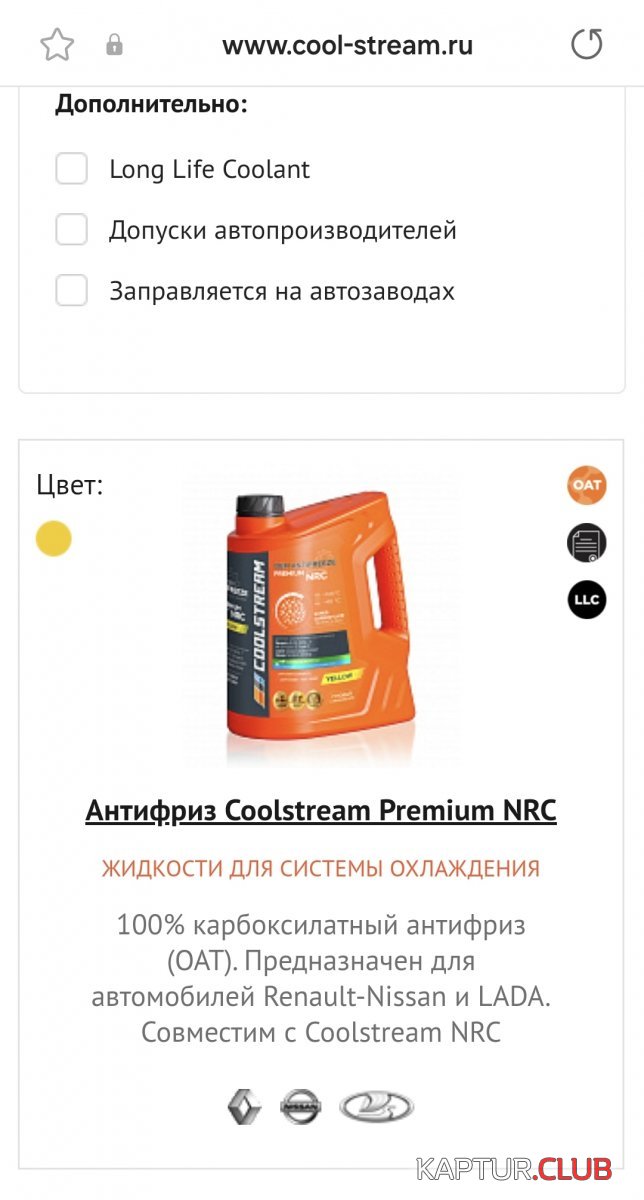Check the Long Life Coolant option

pos(72,169)
